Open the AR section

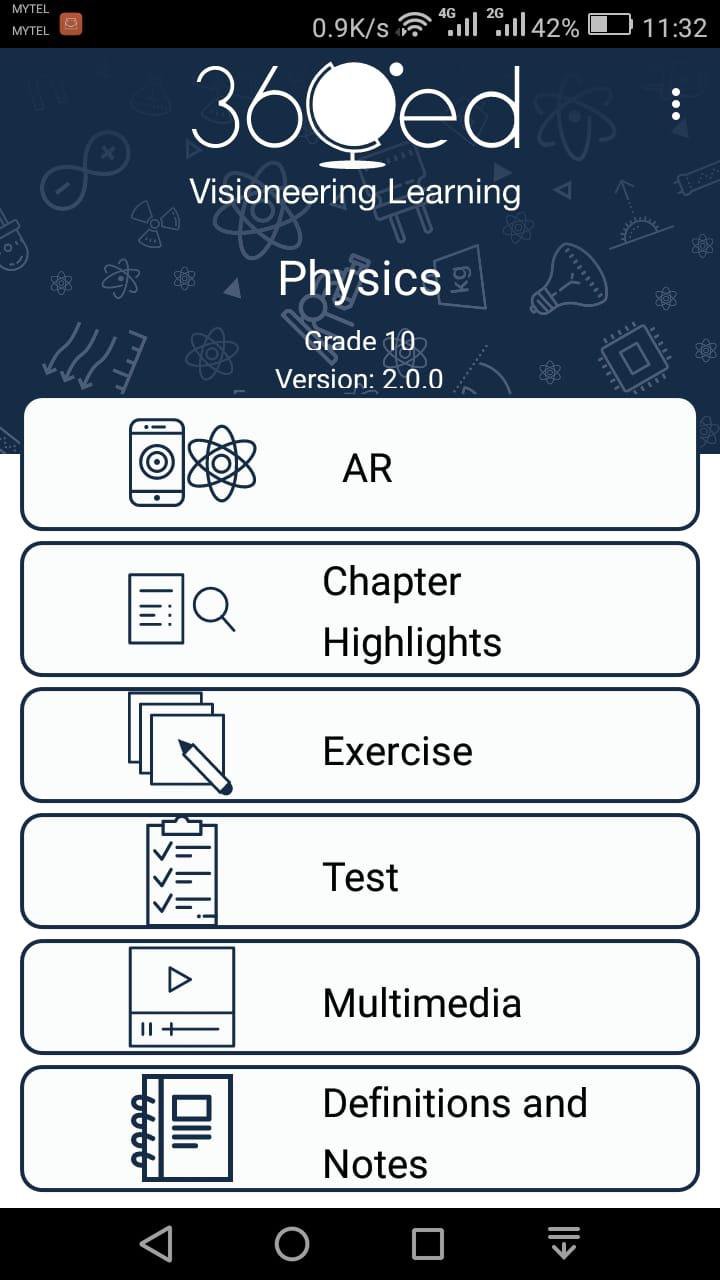click(x=360, y=465)
